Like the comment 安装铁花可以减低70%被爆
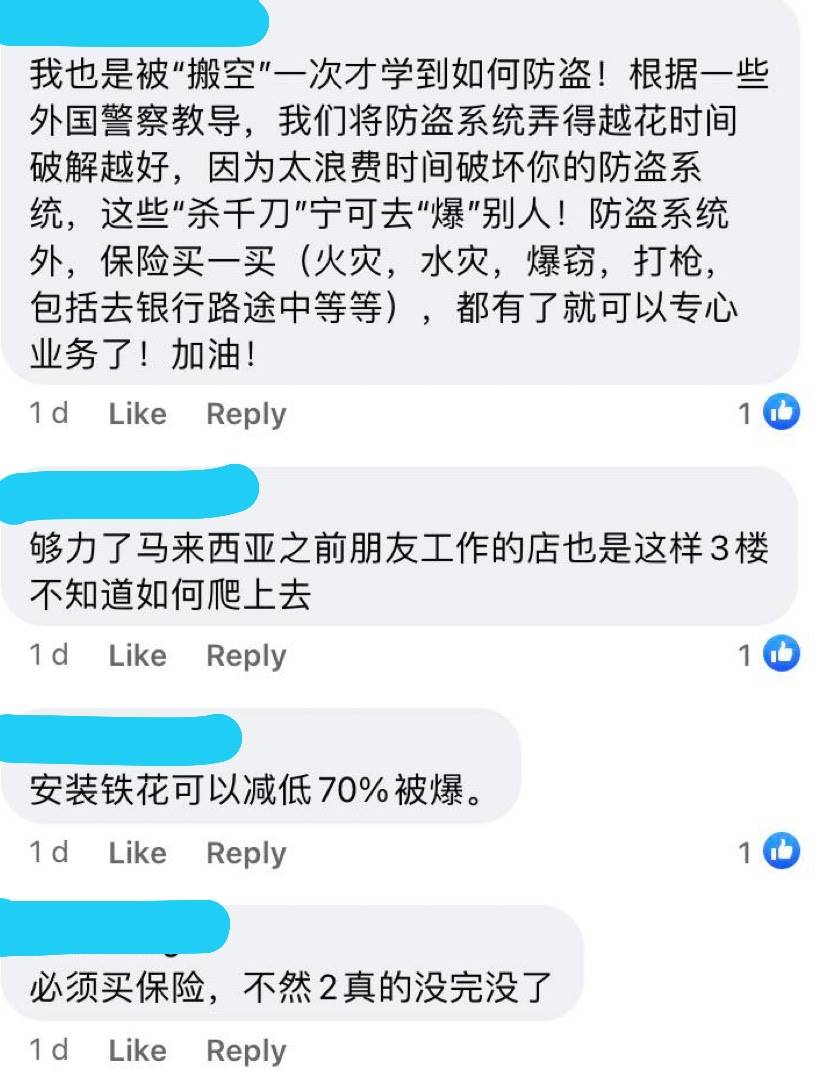This screenshot has width=828, height=1076. [x=137, y=853]
